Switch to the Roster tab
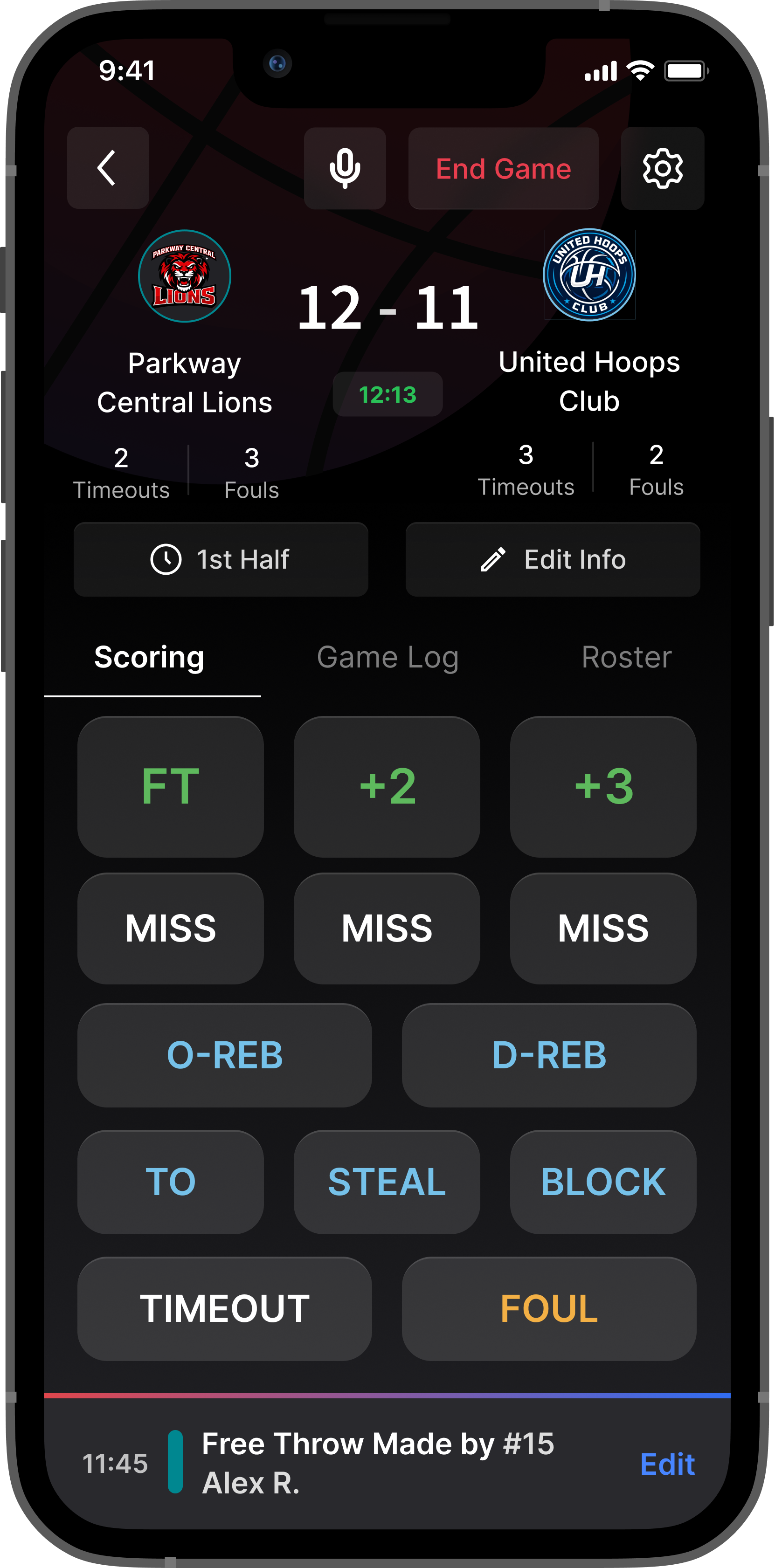Screen dimensions: 775x1568 coord(626,657)
